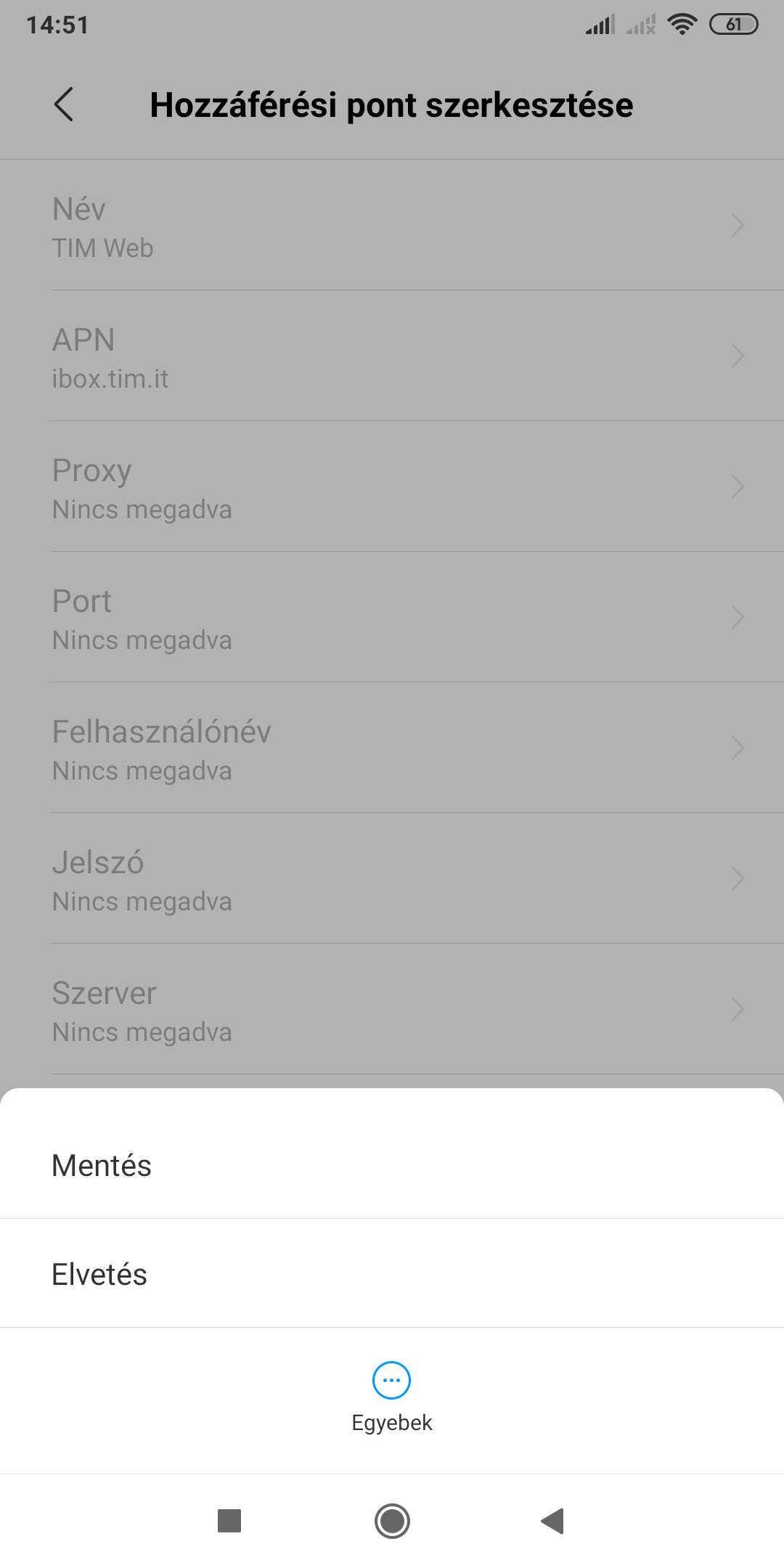Open recent apps with square button

[x=229, y=1520]
